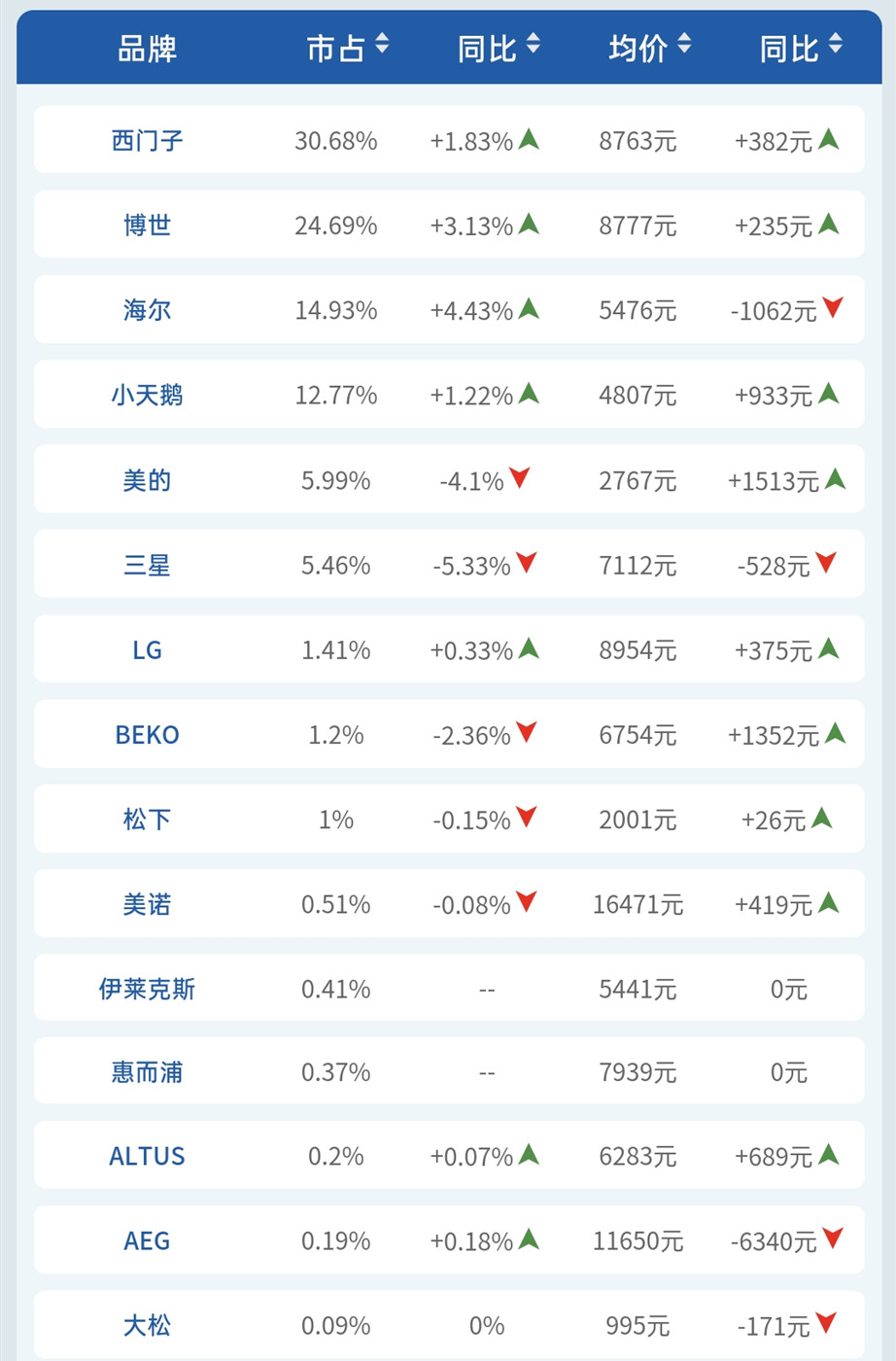This screenshot has width=896, height=1361.
Task: Open the 西门子 brand link
Action: click(x=147, y=139)
